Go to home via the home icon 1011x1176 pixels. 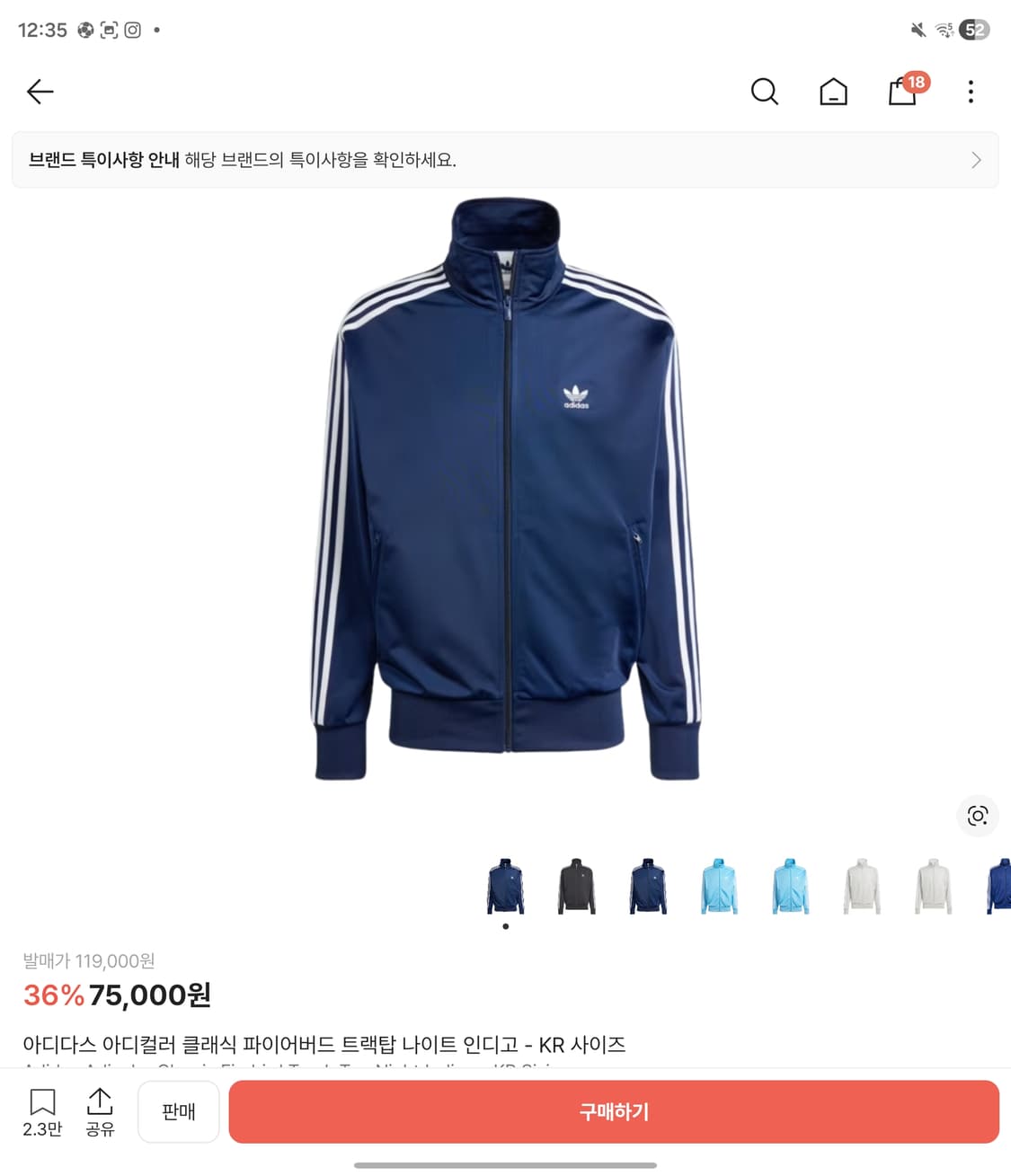pyautogui.click(x=833, y=91)
